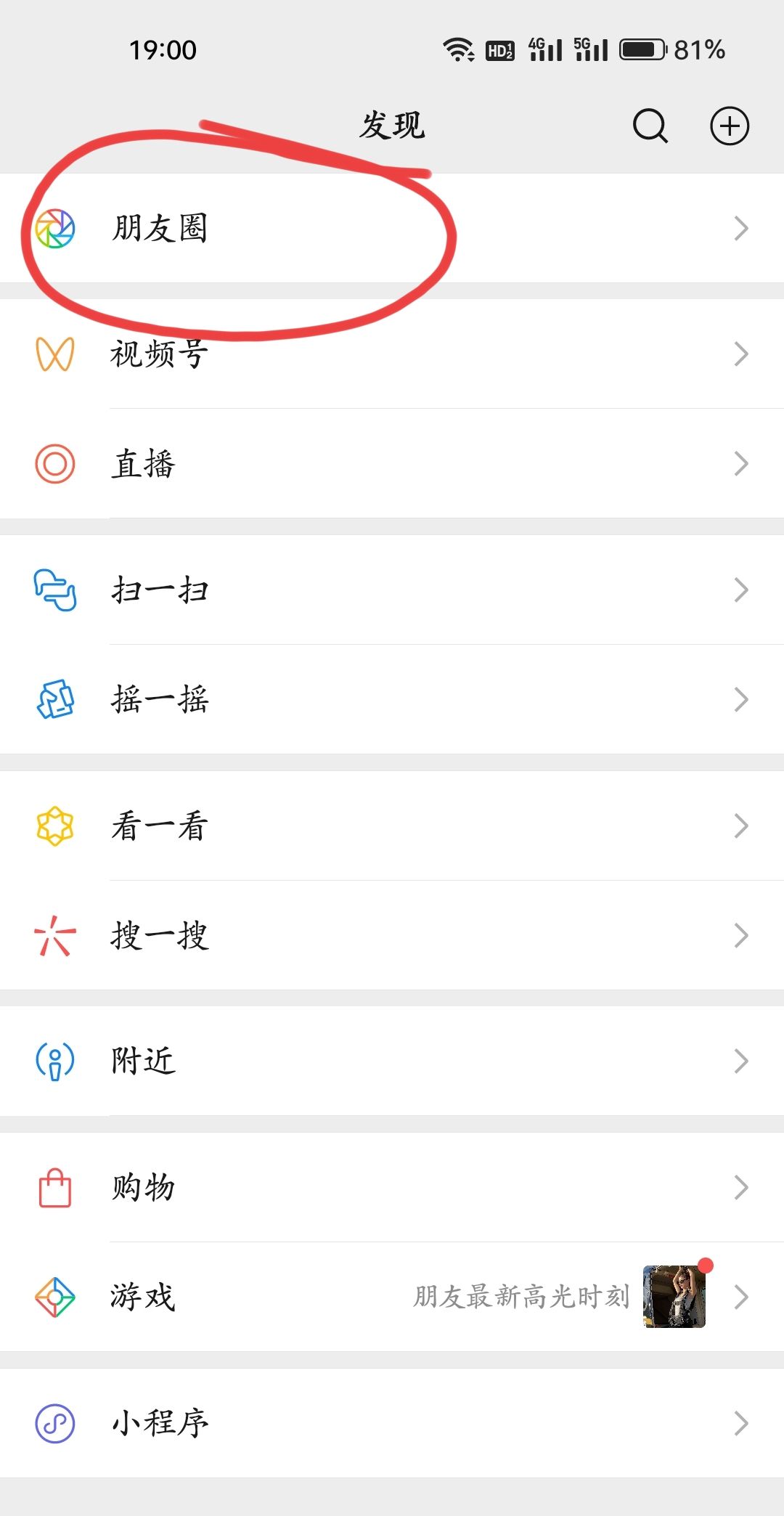This screenshot has width=784, height=1516.
Task: Click the 朋友最新高光时刻 link text
Action: coord(523,1295)
